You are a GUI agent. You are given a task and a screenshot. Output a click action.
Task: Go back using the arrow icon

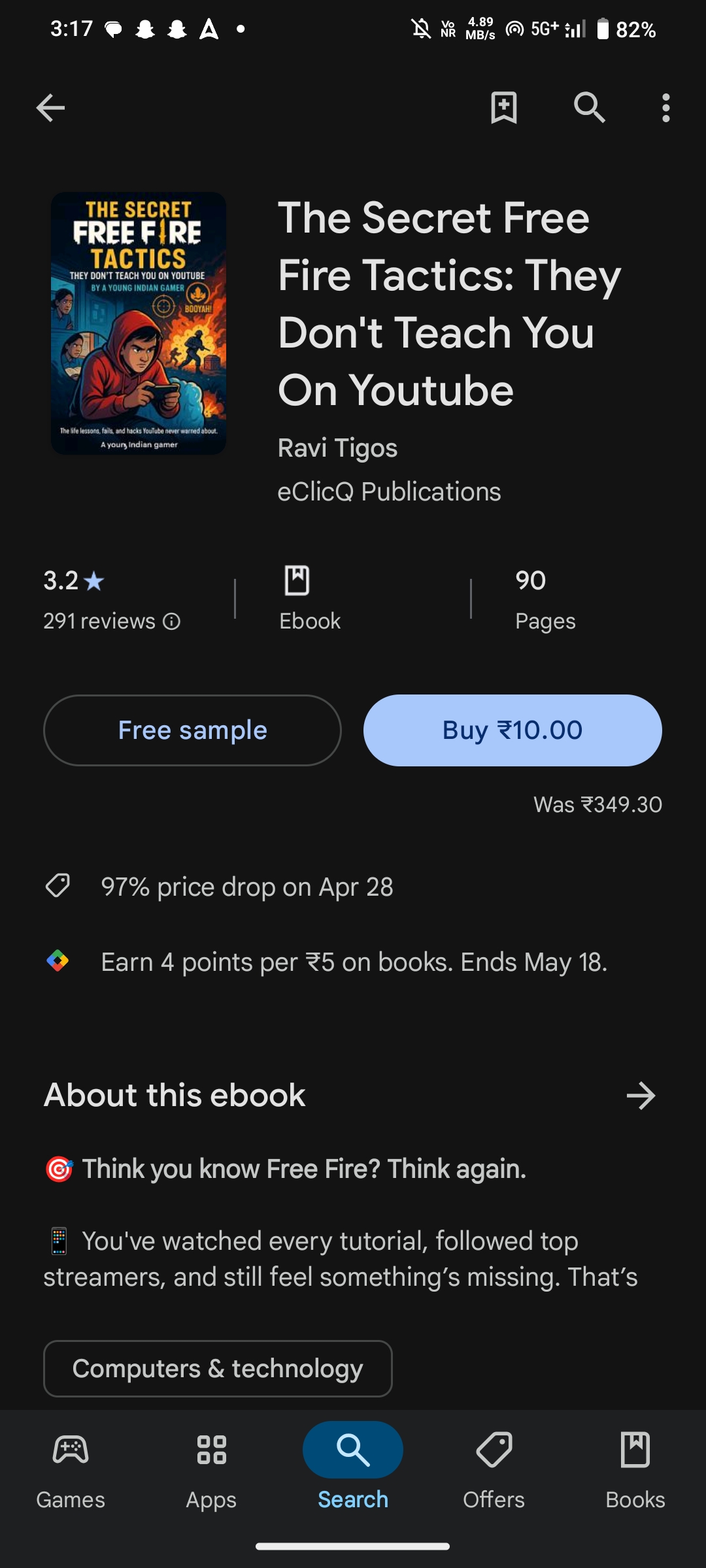click(50, 108)
